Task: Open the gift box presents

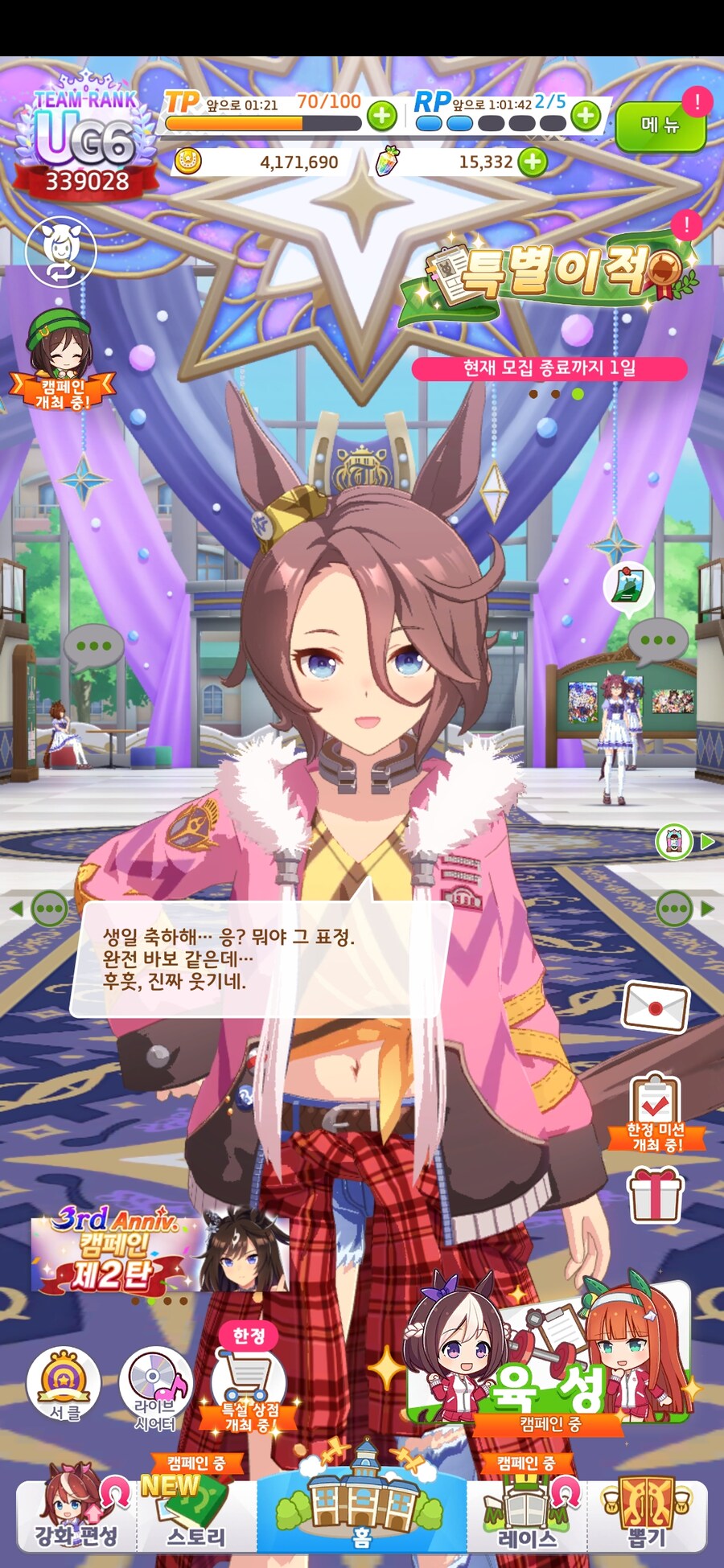Action: pyautogui.click(x=655, y=1194)
